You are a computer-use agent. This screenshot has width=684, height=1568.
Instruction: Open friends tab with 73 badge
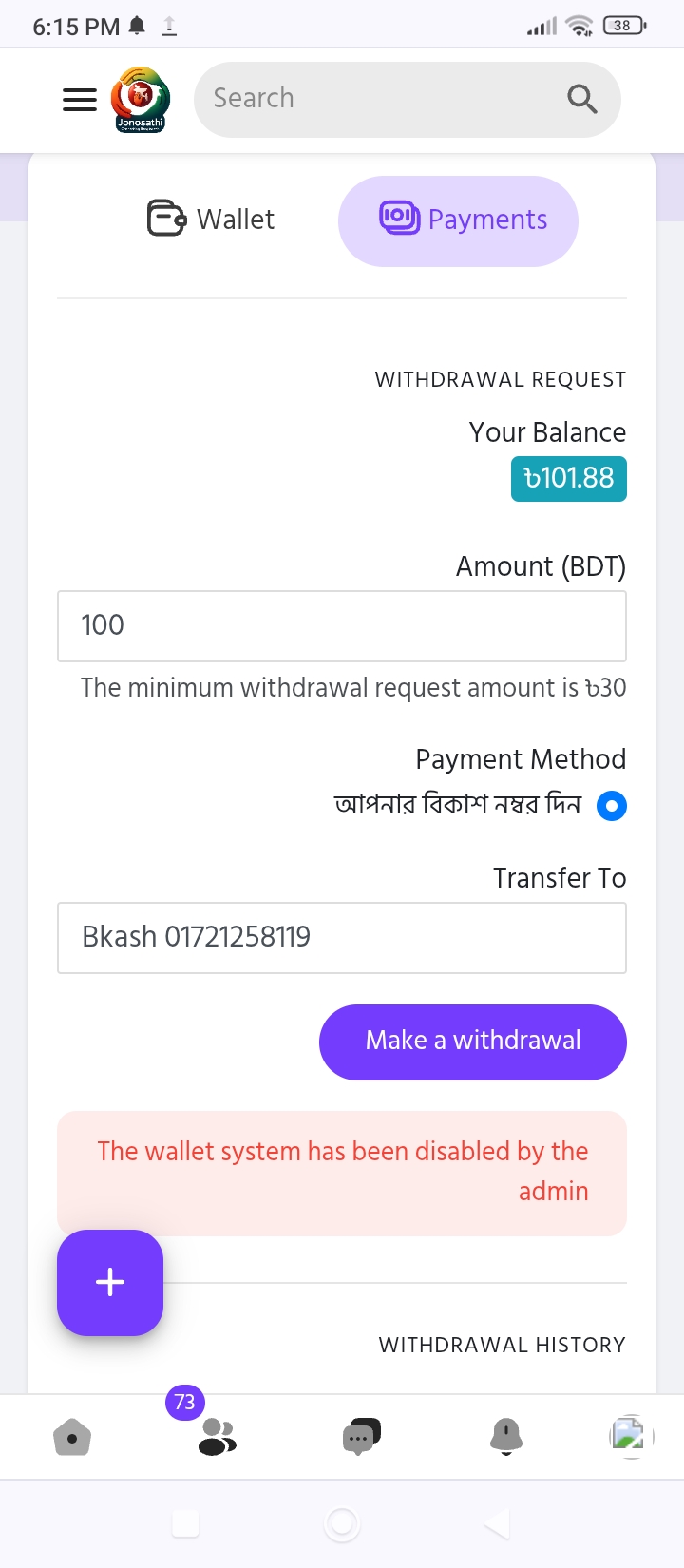pos(217,1437)
